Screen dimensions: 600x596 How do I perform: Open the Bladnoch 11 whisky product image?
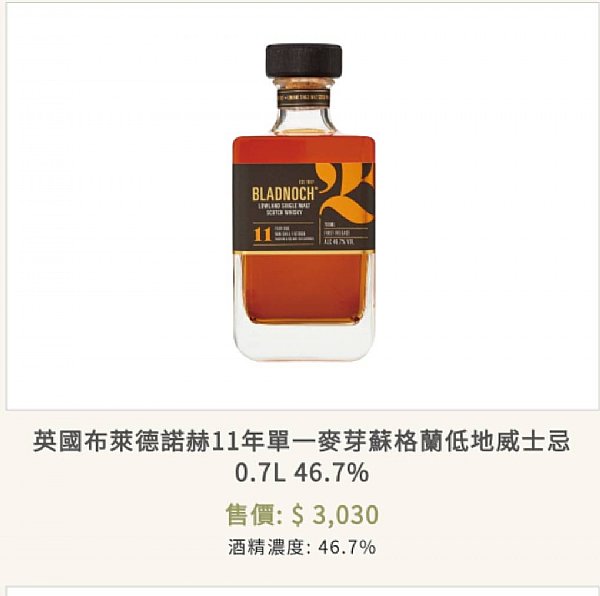pos(303,203)
